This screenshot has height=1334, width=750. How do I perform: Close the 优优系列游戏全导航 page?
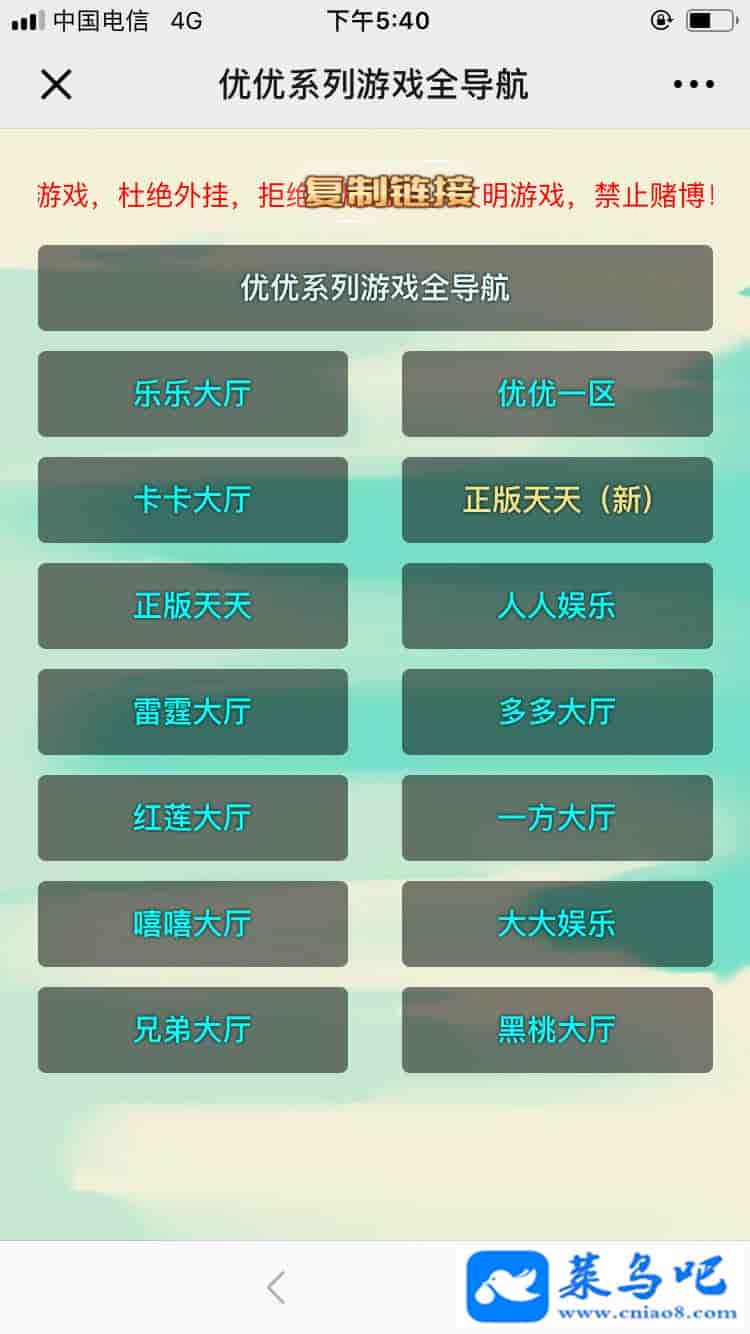[56, 85]
